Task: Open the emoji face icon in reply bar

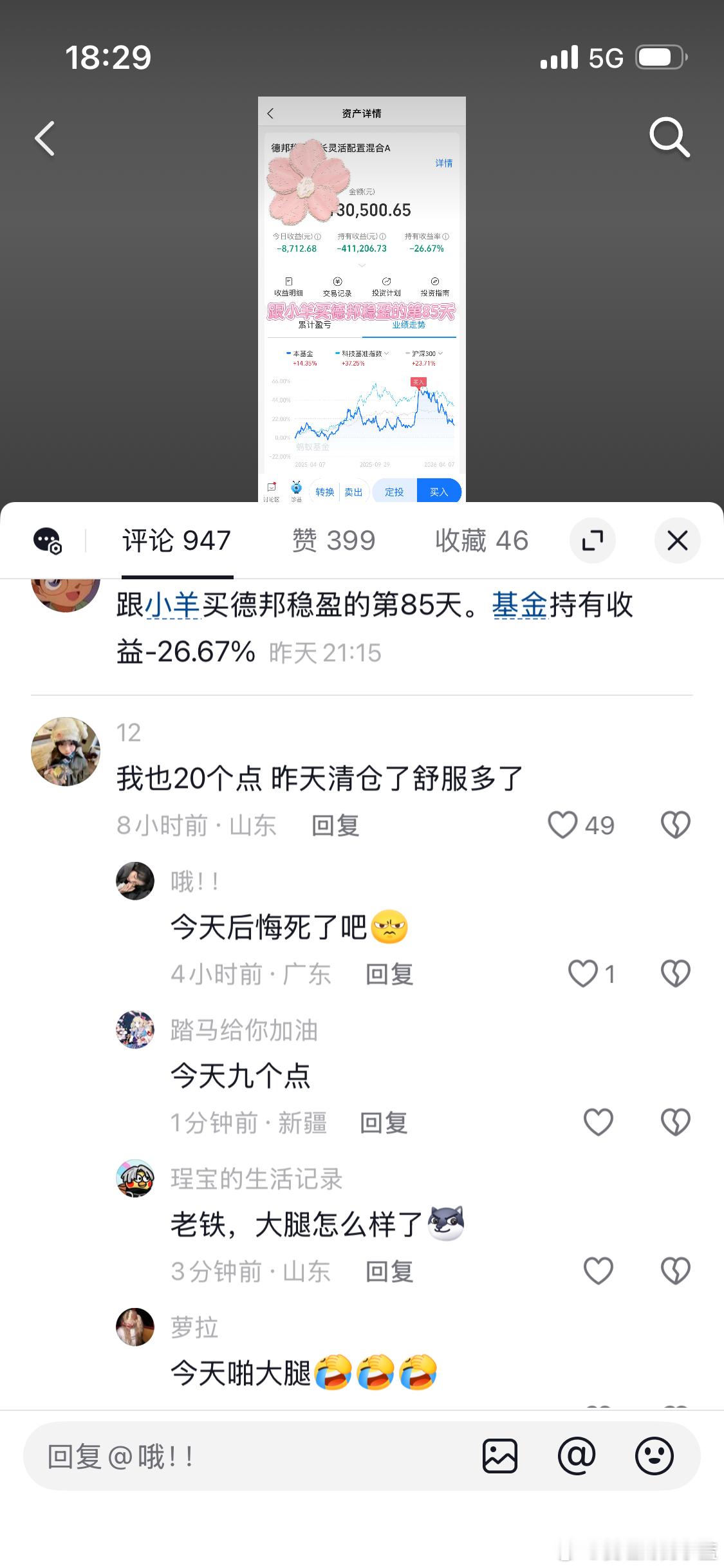Action: [655, 1456]
